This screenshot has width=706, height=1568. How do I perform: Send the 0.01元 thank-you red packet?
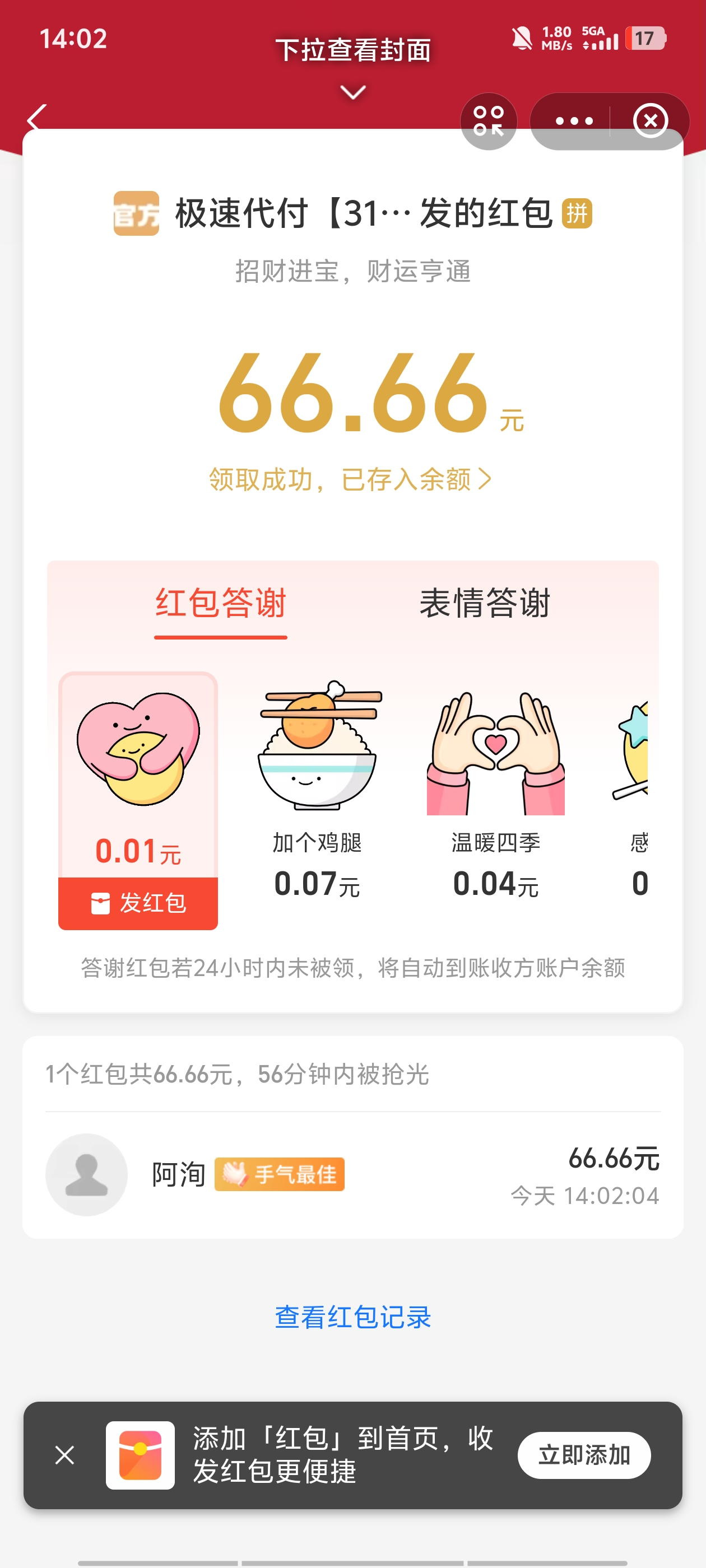138,903
